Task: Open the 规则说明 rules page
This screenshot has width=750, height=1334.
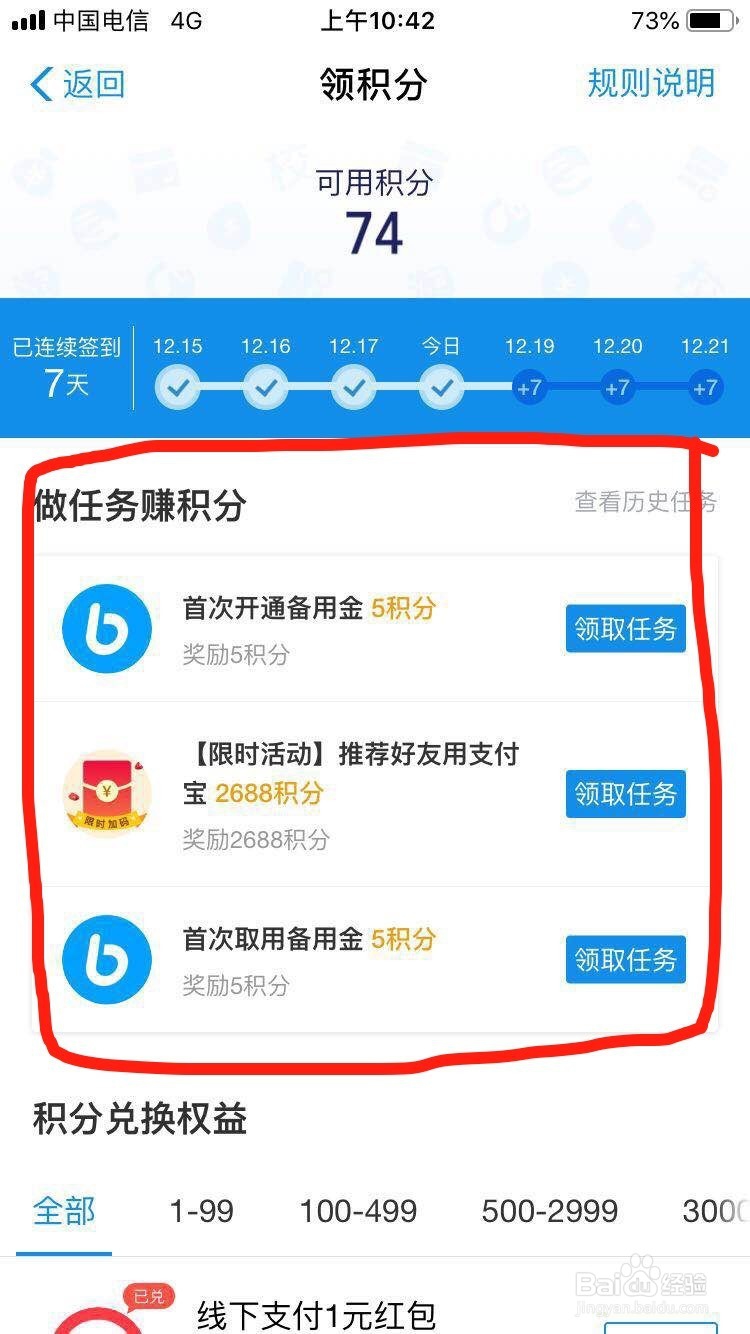Action: click(x=652, y=86)
